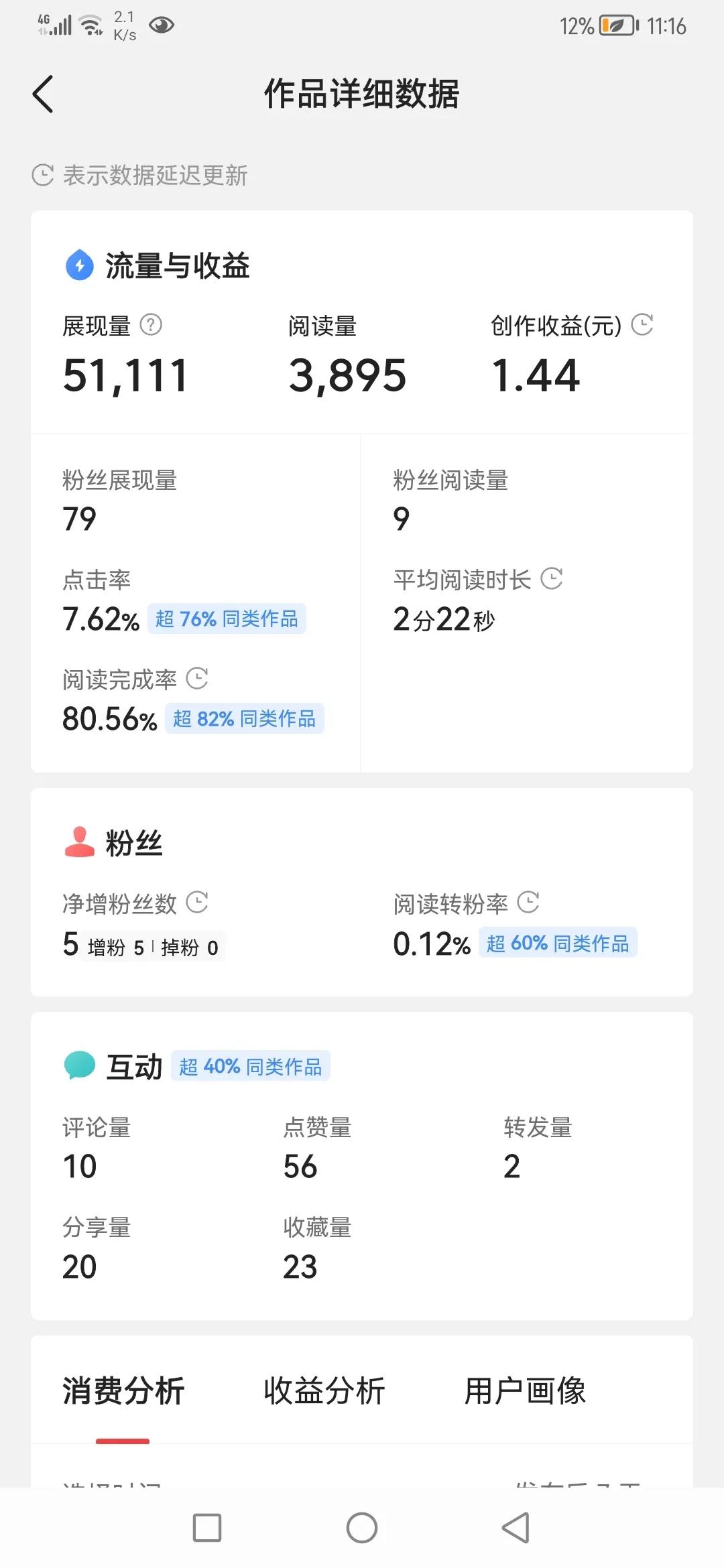Tap the delayed-update clock beside 平均阅读时长
This screenshot has height=1568, width=724.
tap(552, 579)
